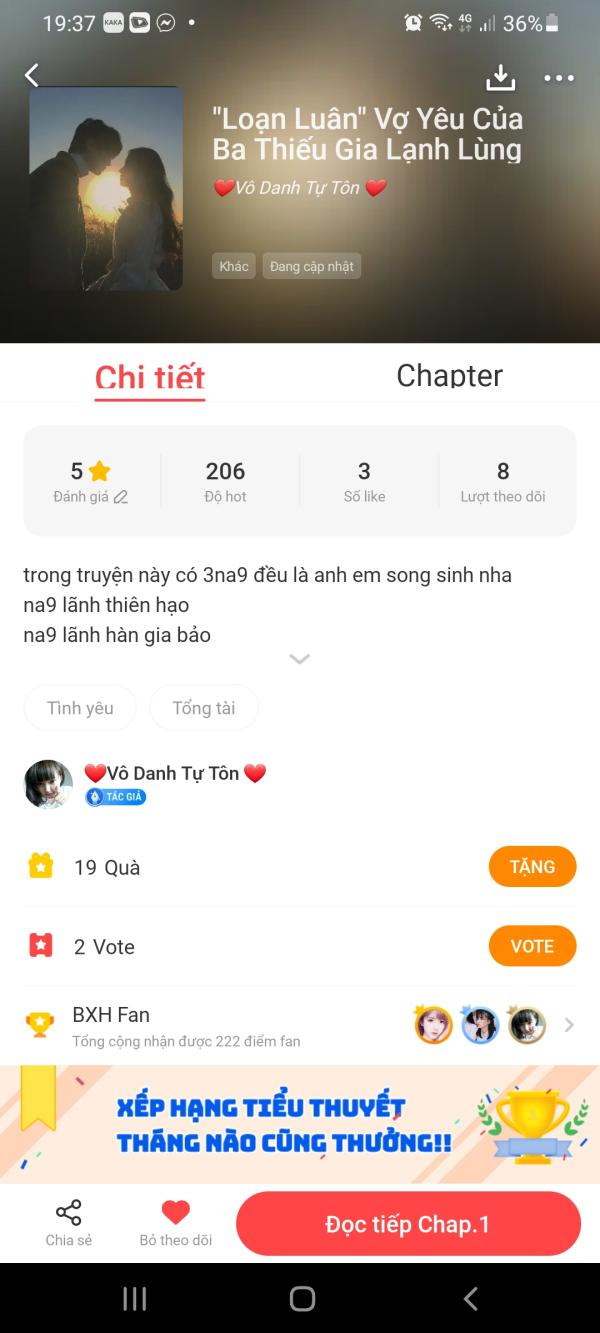Vote for this story

coord(532,946)
